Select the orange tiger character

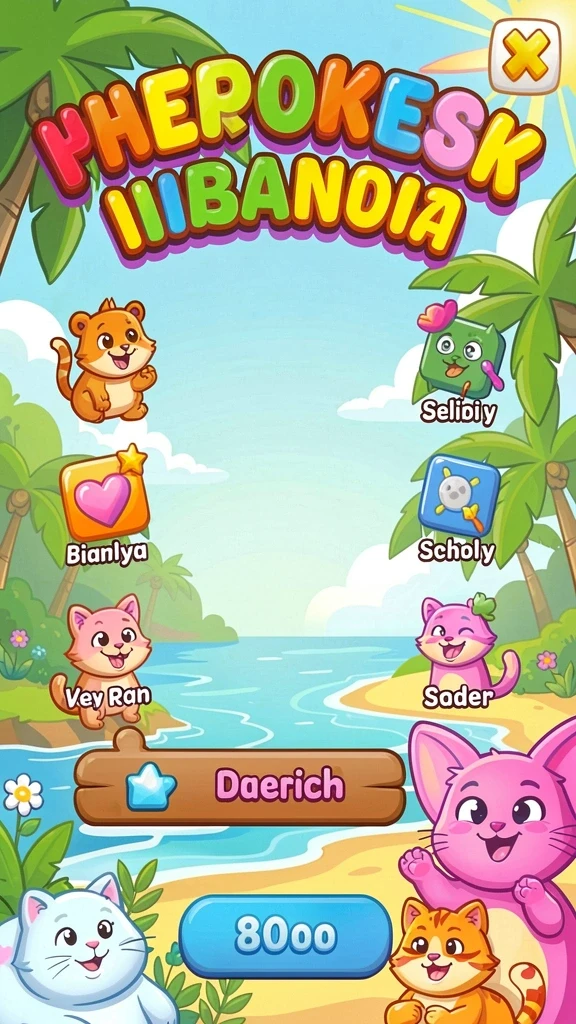[106, 360]
